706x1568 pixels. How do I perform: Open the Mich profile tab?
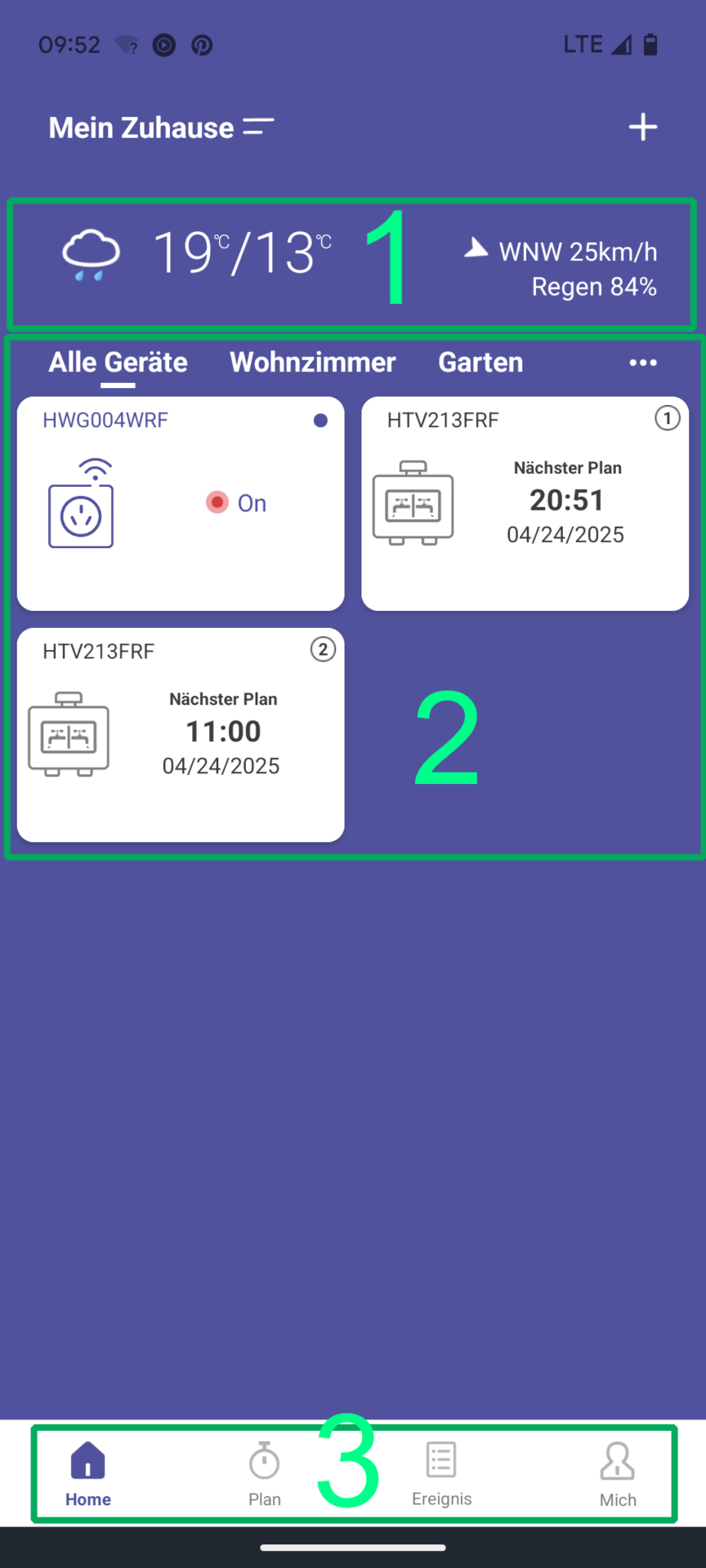(618, 1474)
